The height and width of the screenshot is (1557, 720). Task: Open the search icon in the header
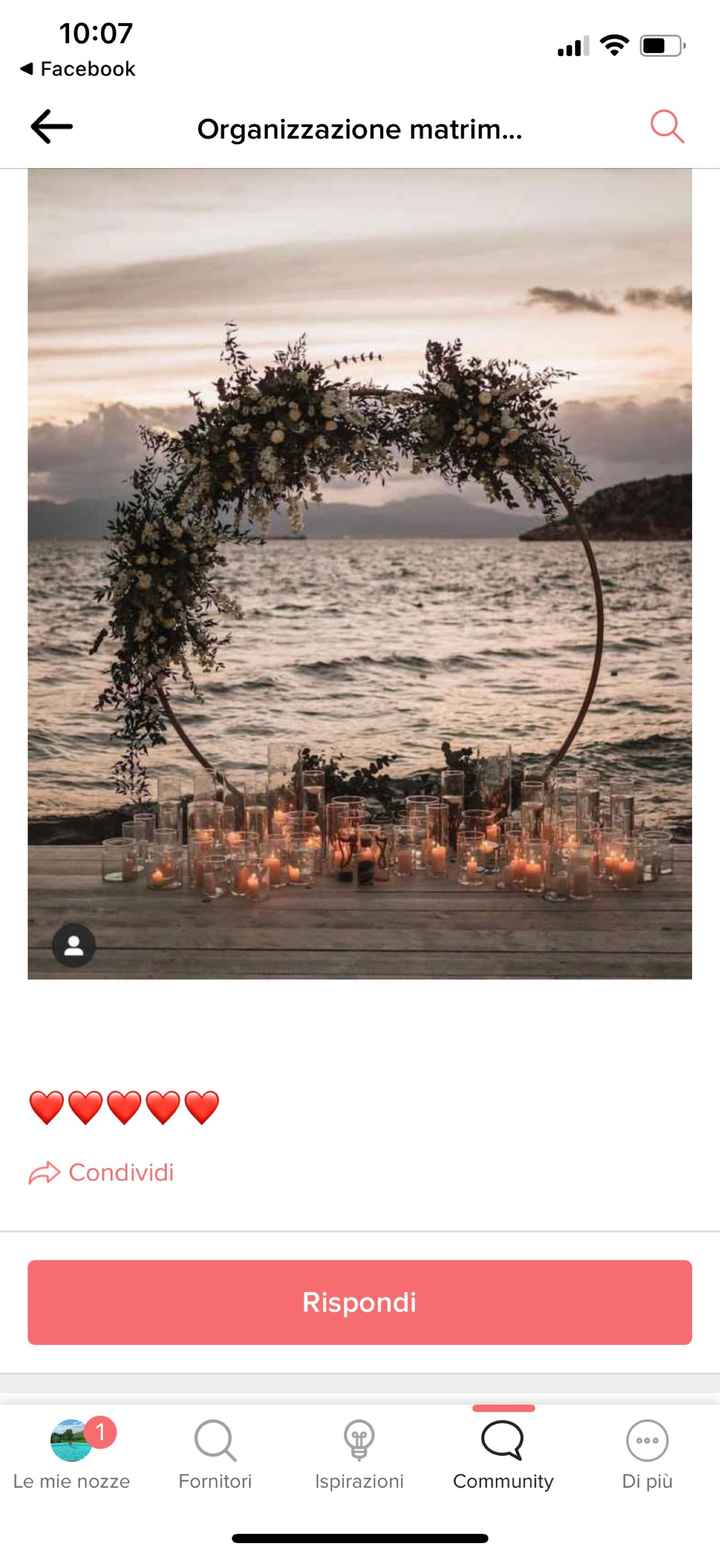[666, 127]
